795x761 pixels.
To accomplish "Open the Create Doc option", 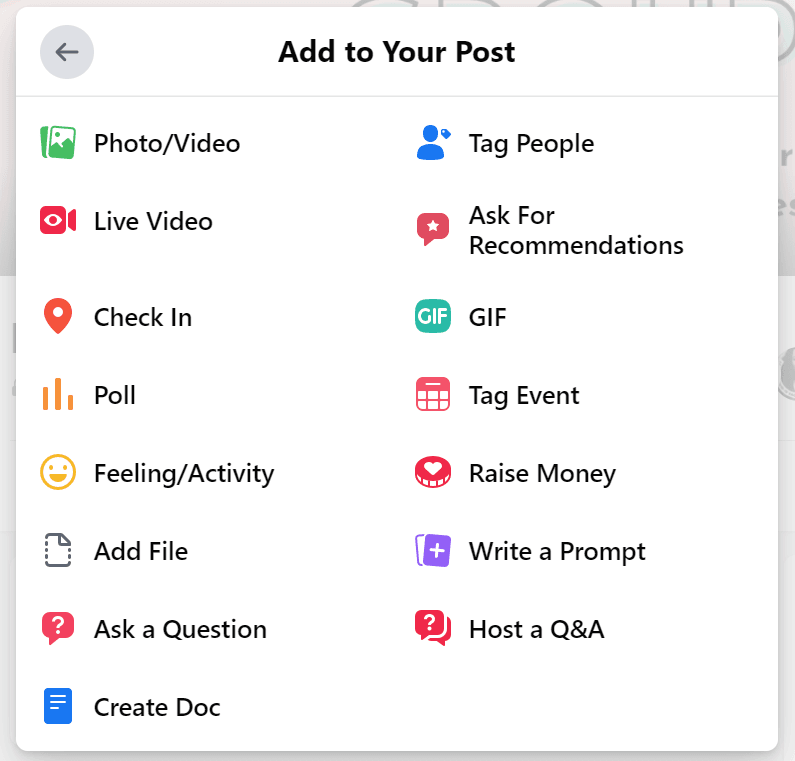I will (x=156, y=707).
